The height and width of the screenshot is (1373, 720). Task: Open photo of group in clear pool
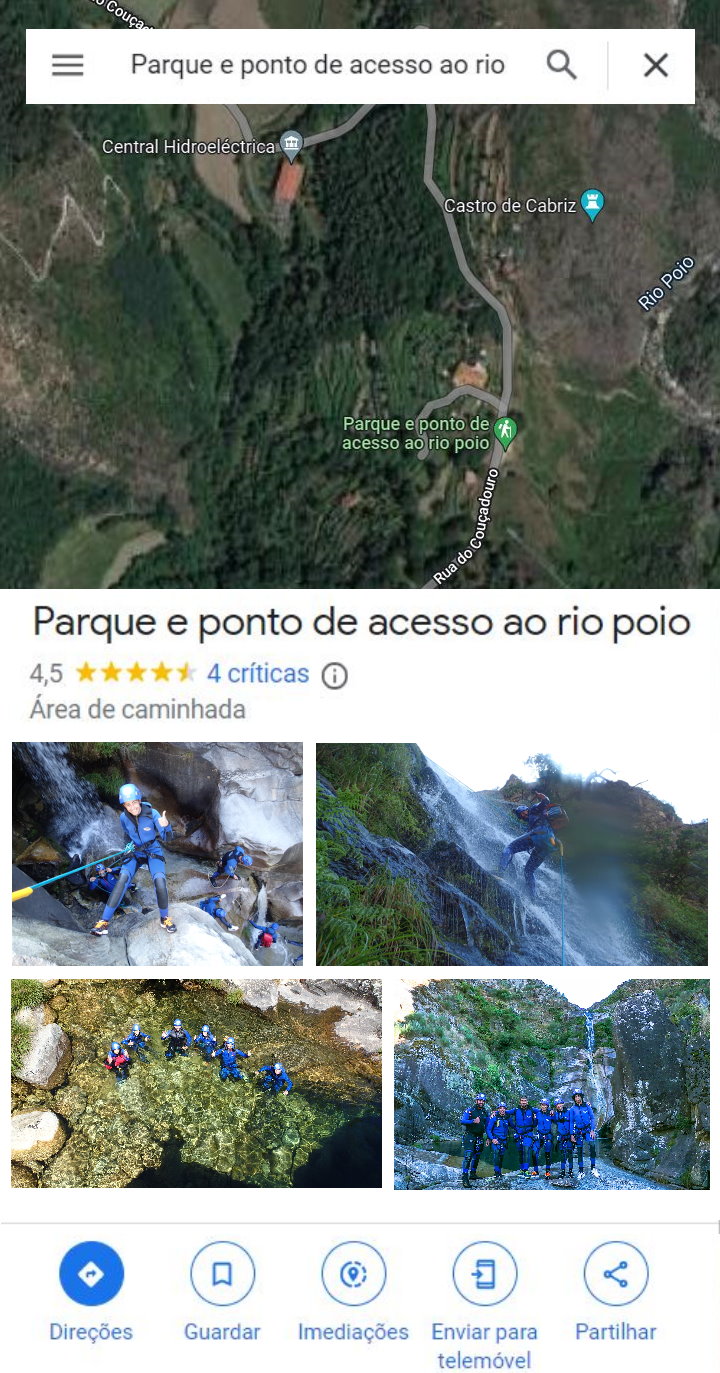(x=196, y=1083)
